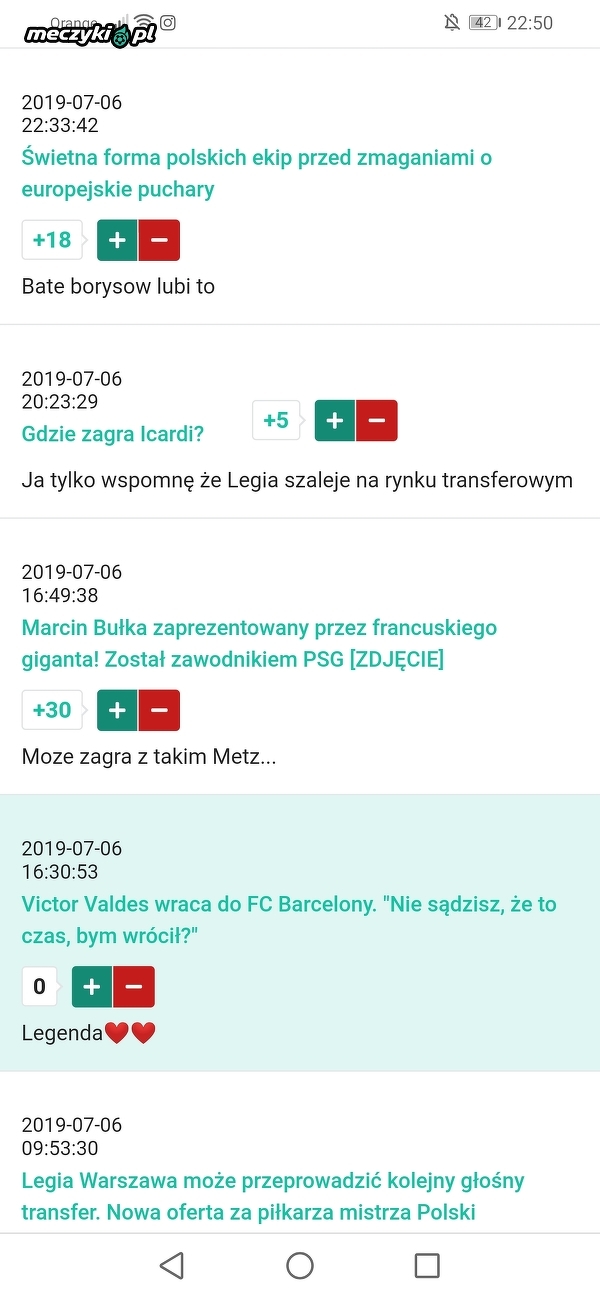
Task: Open Legia Warszawa głośny transfer article
Action: coord(272,1197)
